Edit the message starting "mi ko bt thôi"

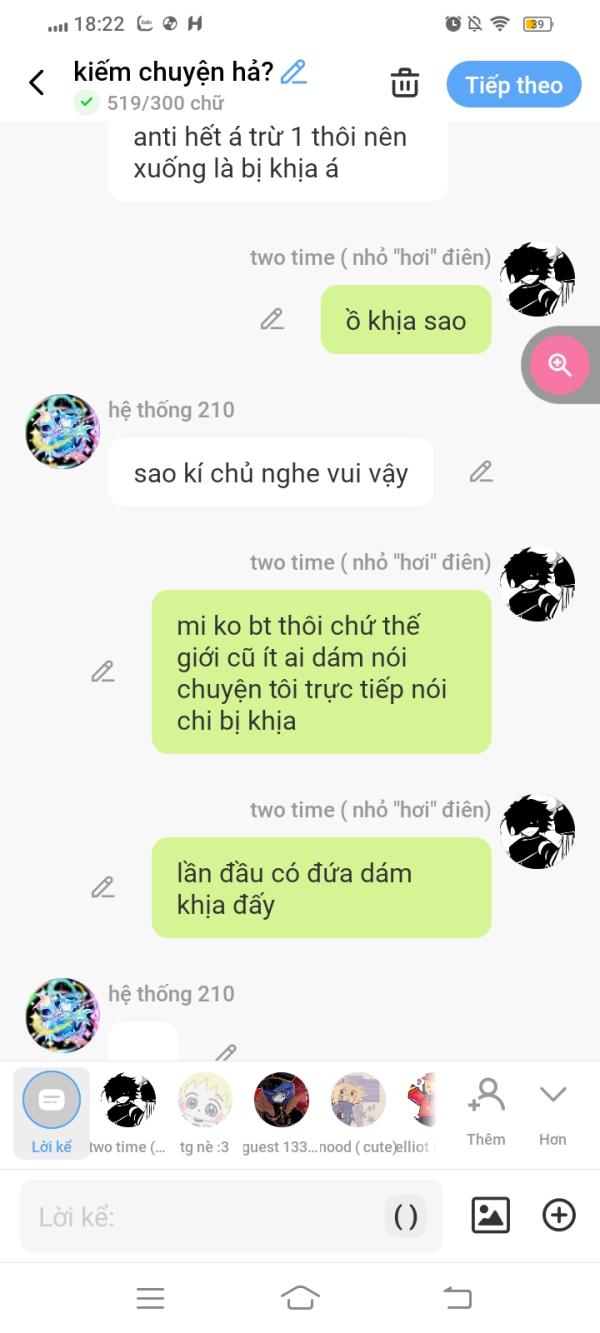coord(103,671)
